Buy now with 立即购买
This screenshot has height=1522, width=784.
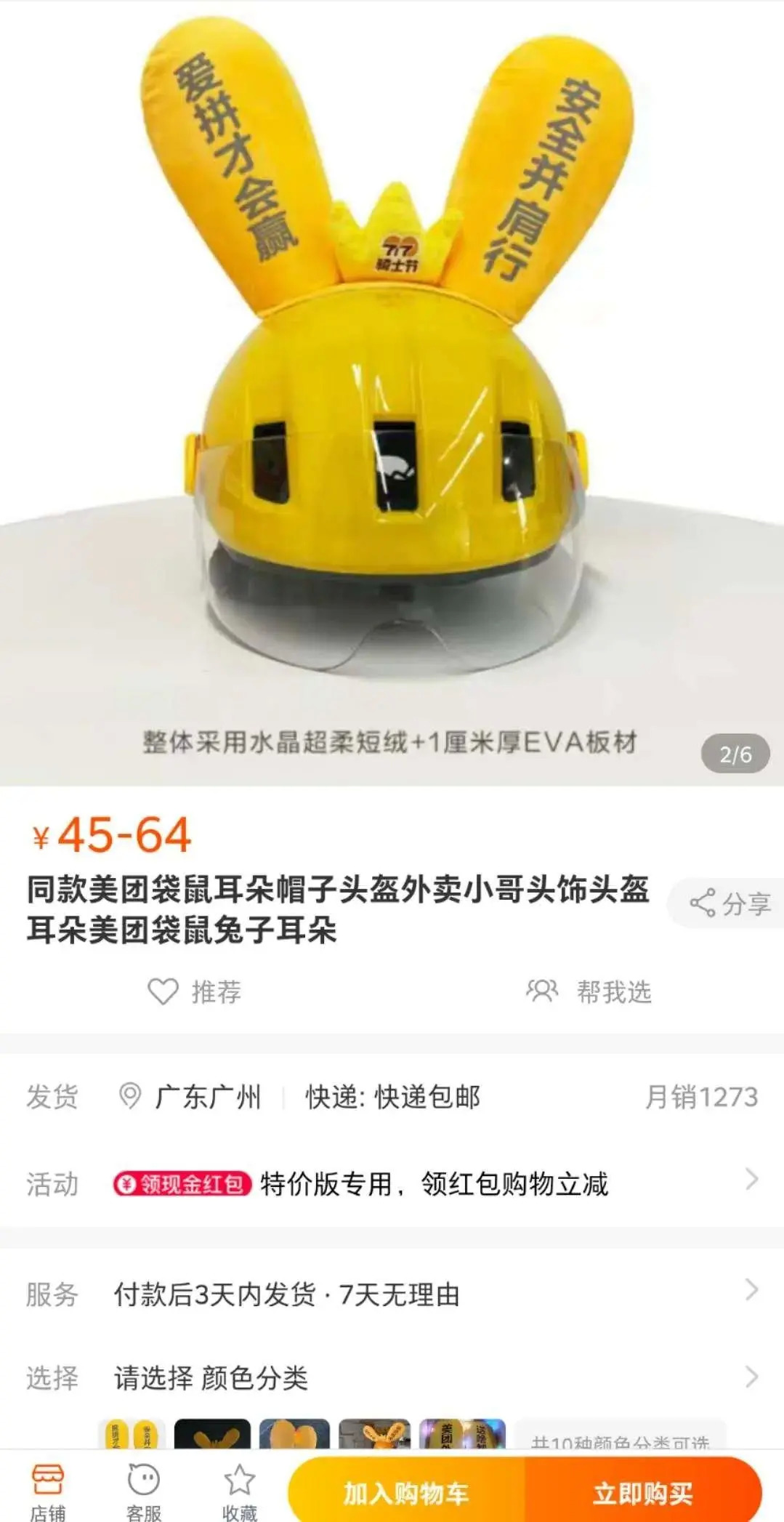pyautogui.click(x=642, y=1493)
